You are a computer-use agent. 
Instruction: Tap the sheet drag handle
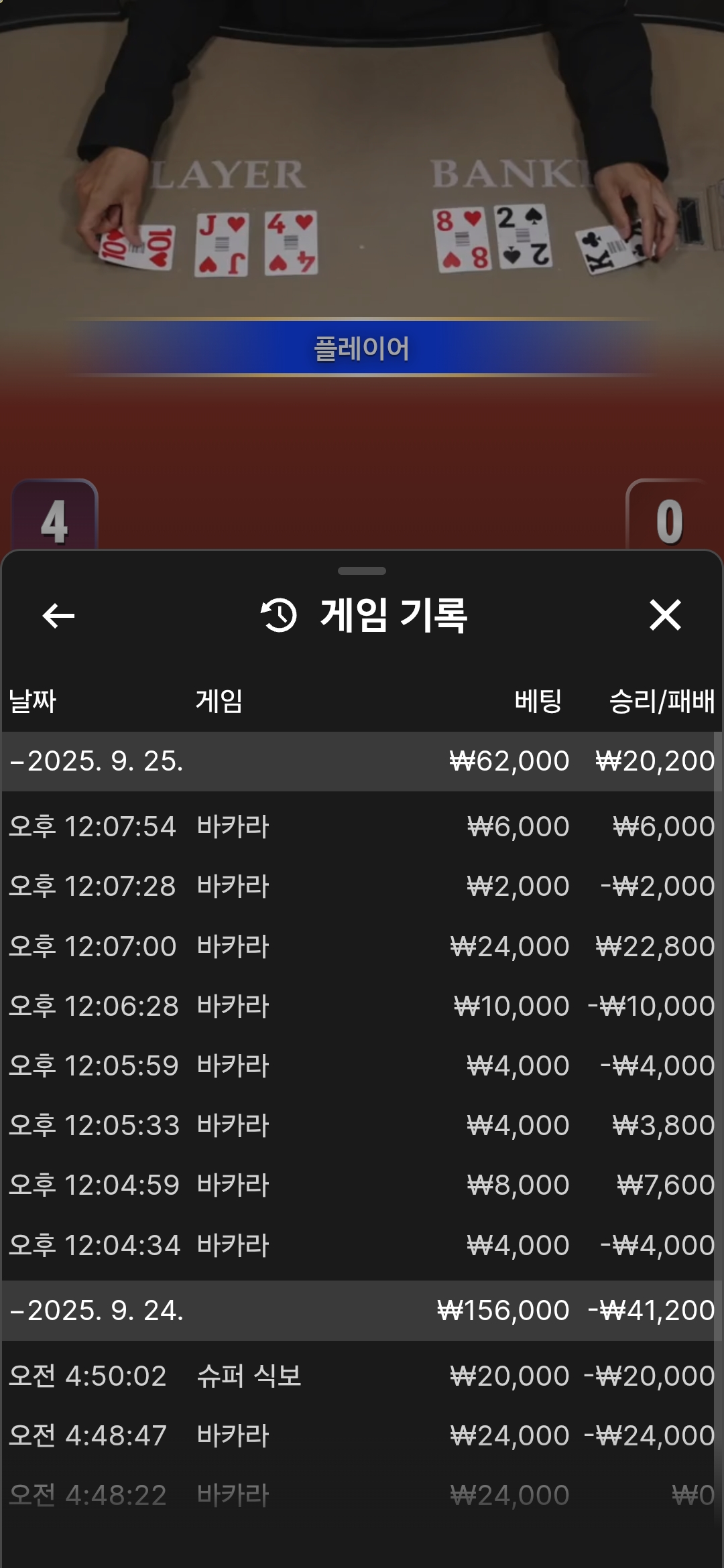[362, 571]
